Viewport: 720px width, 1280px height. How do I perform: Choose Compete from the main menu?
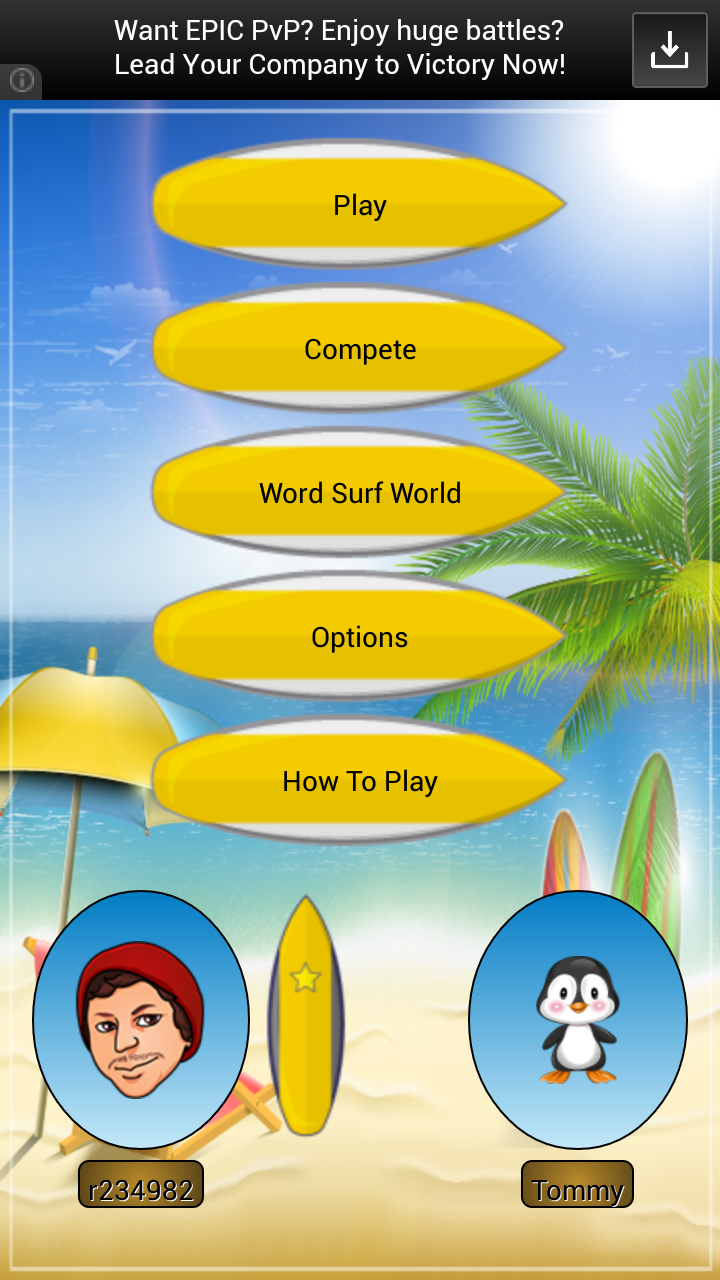pos(360,349)
